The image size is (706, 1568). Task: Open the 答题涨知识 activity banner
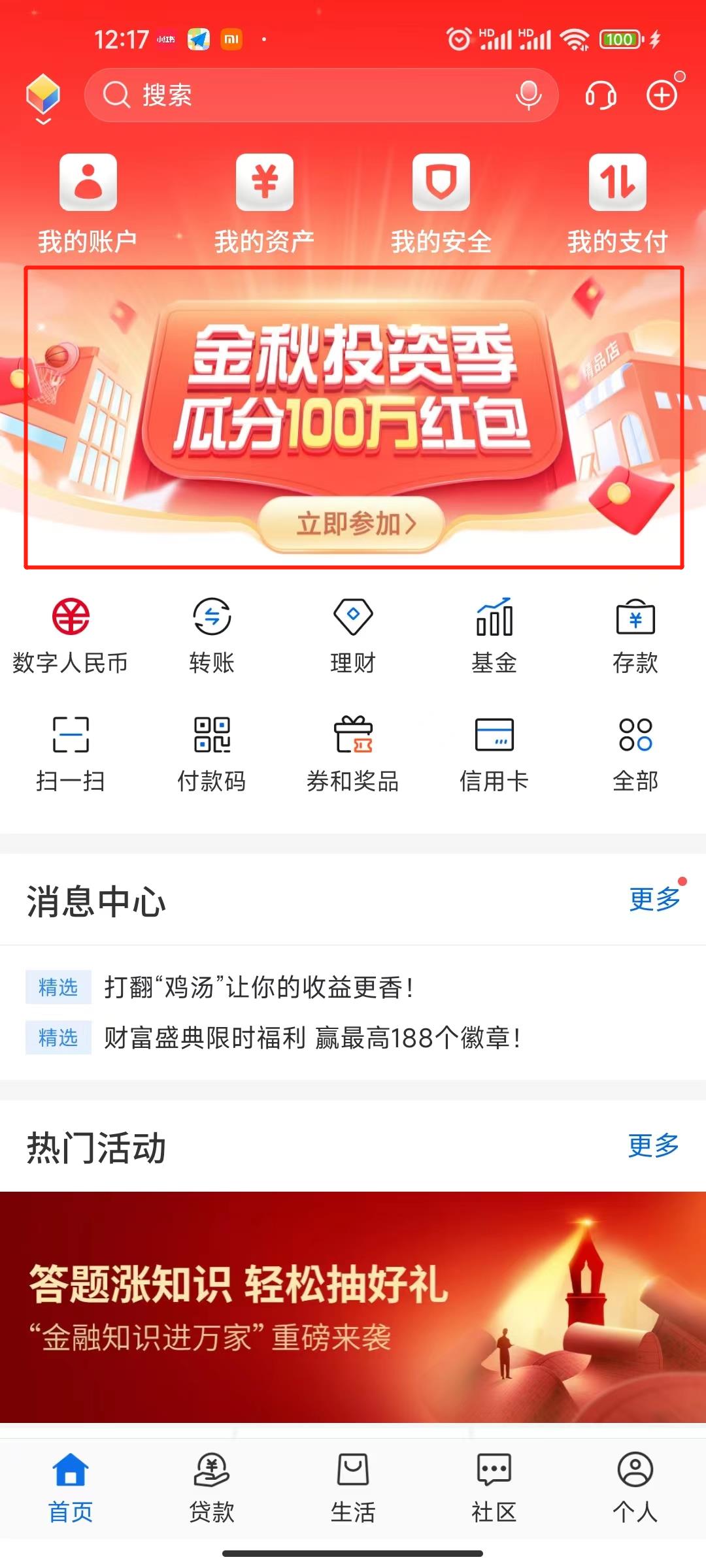click(353, 1307)
